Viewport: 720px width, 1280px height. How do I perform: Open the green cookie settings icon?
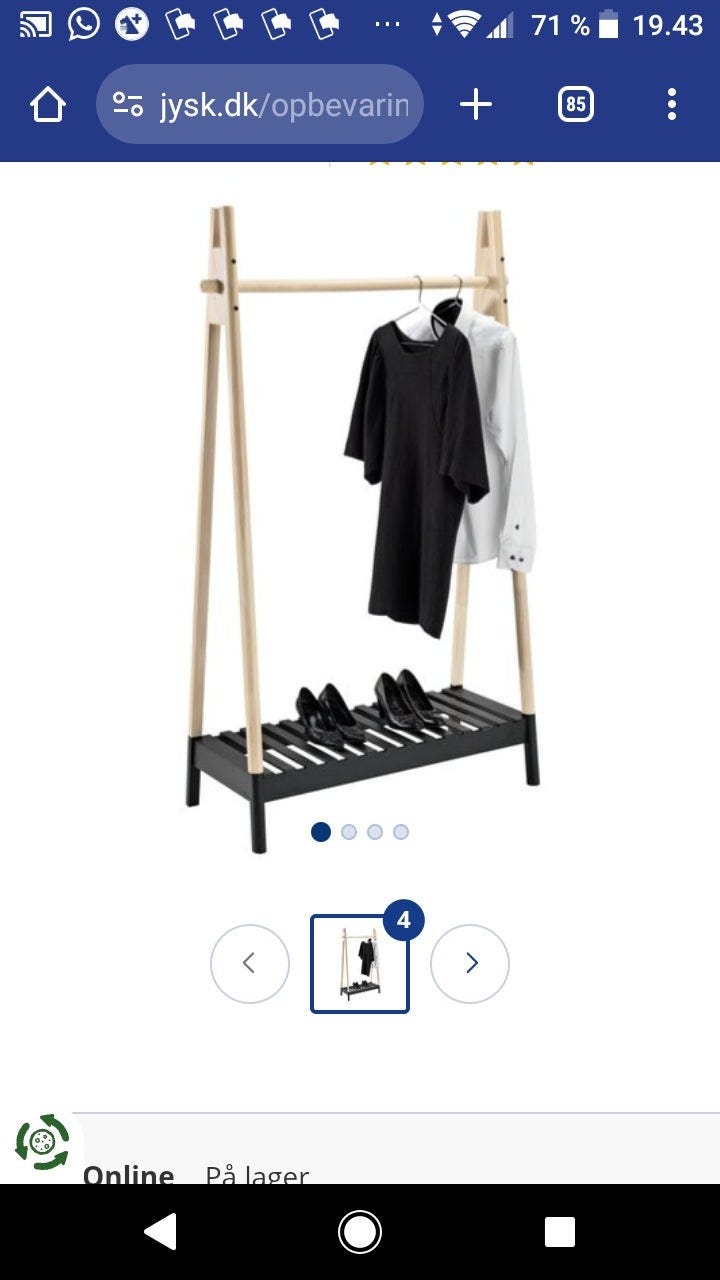tap(42, 1142)
